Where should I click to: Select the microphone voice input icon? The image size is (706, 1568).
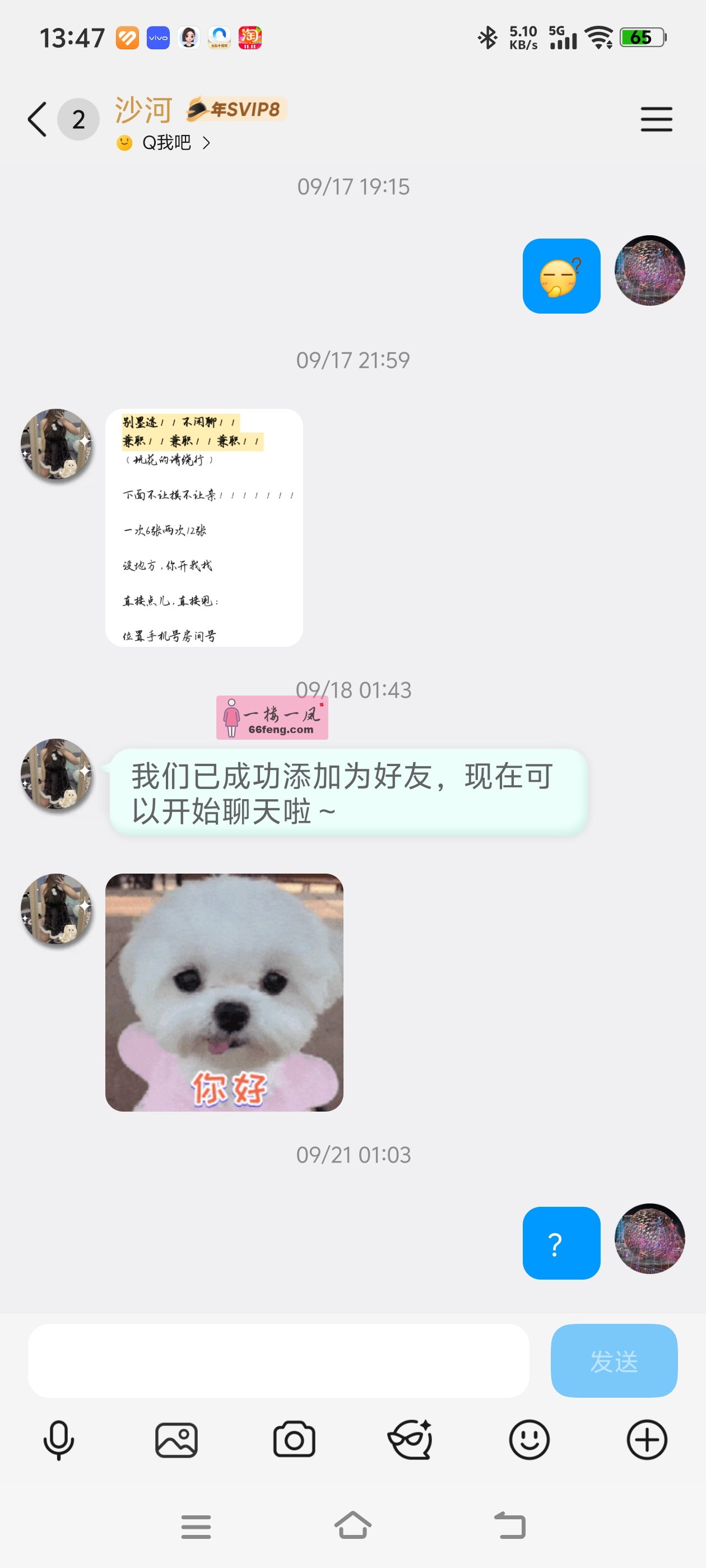click(x=58, y=1439)
